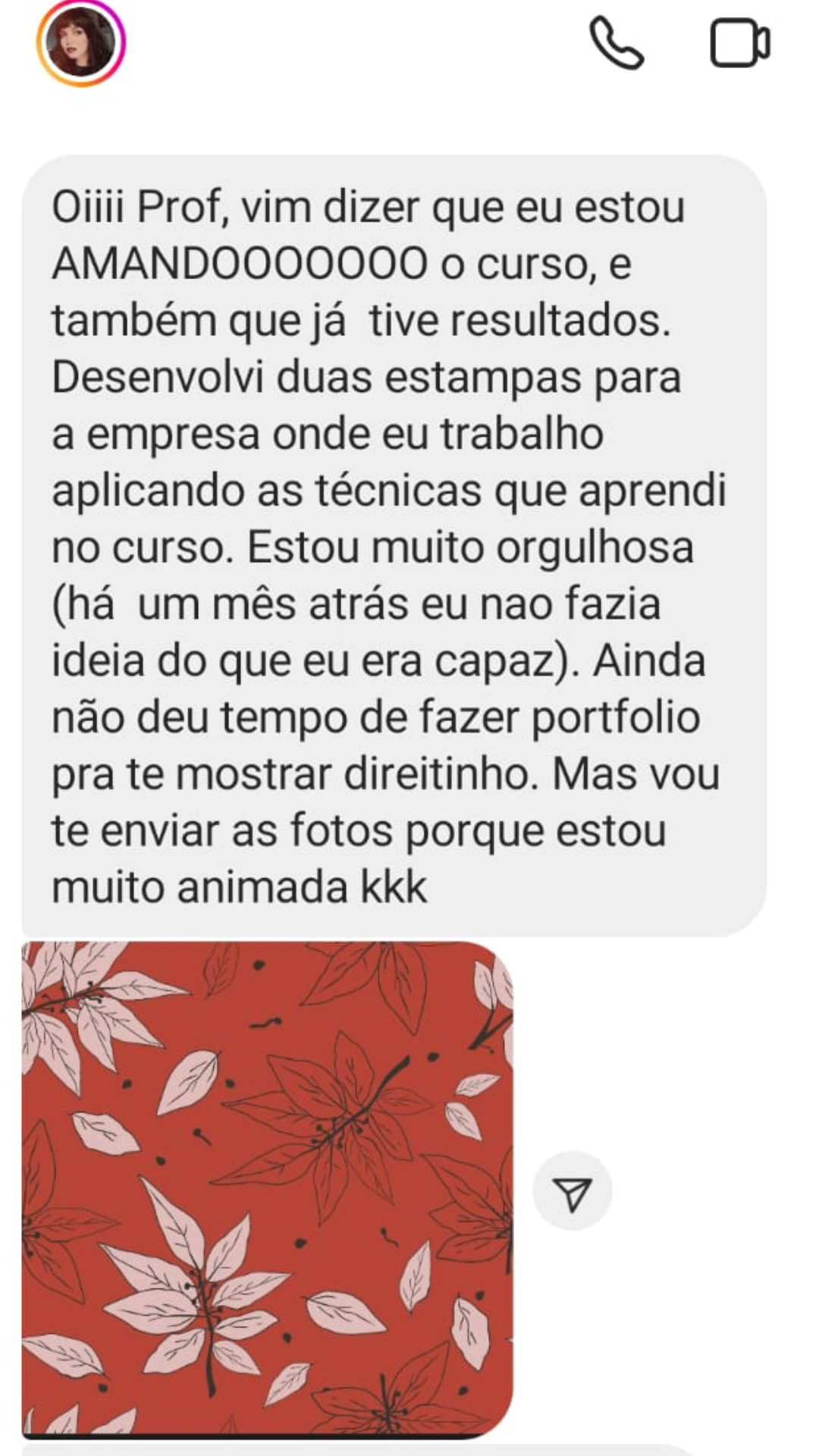Start a video call
This screenshot has height=1456, width=819.
(739, 43)
